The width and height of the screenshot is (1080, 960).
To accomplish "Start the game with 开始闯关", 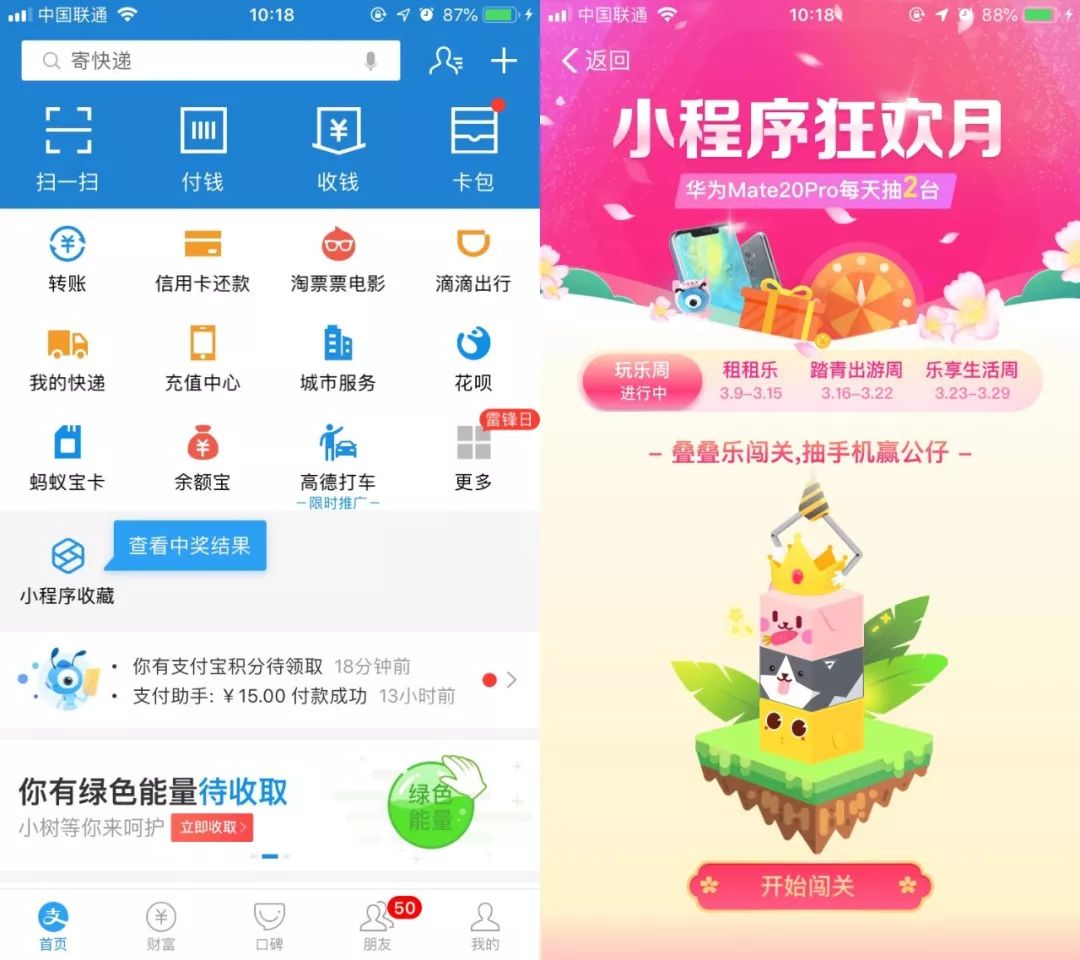I will [x=808, y=886].
